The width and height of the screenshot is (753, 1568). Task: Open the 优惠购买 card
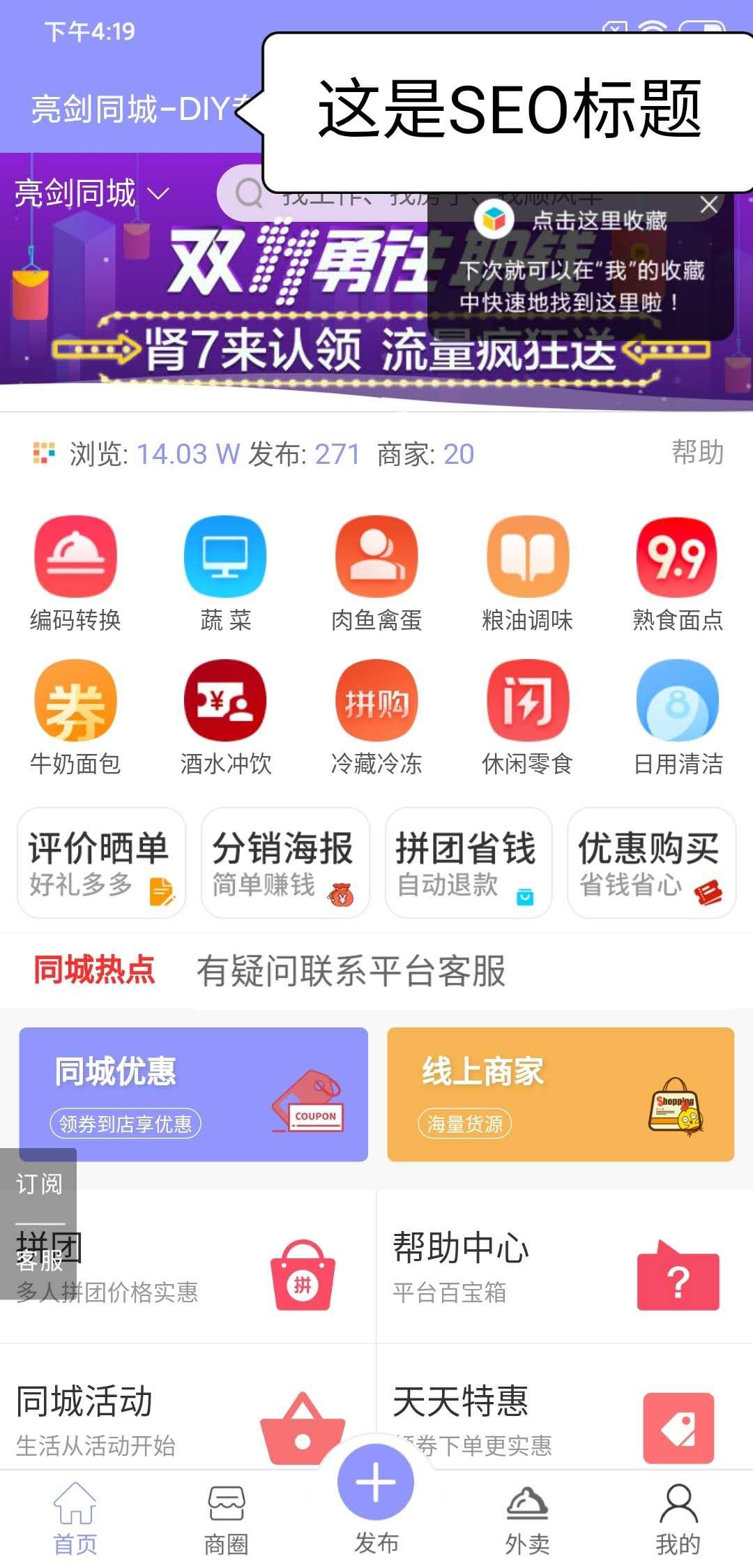click(652, 863)
